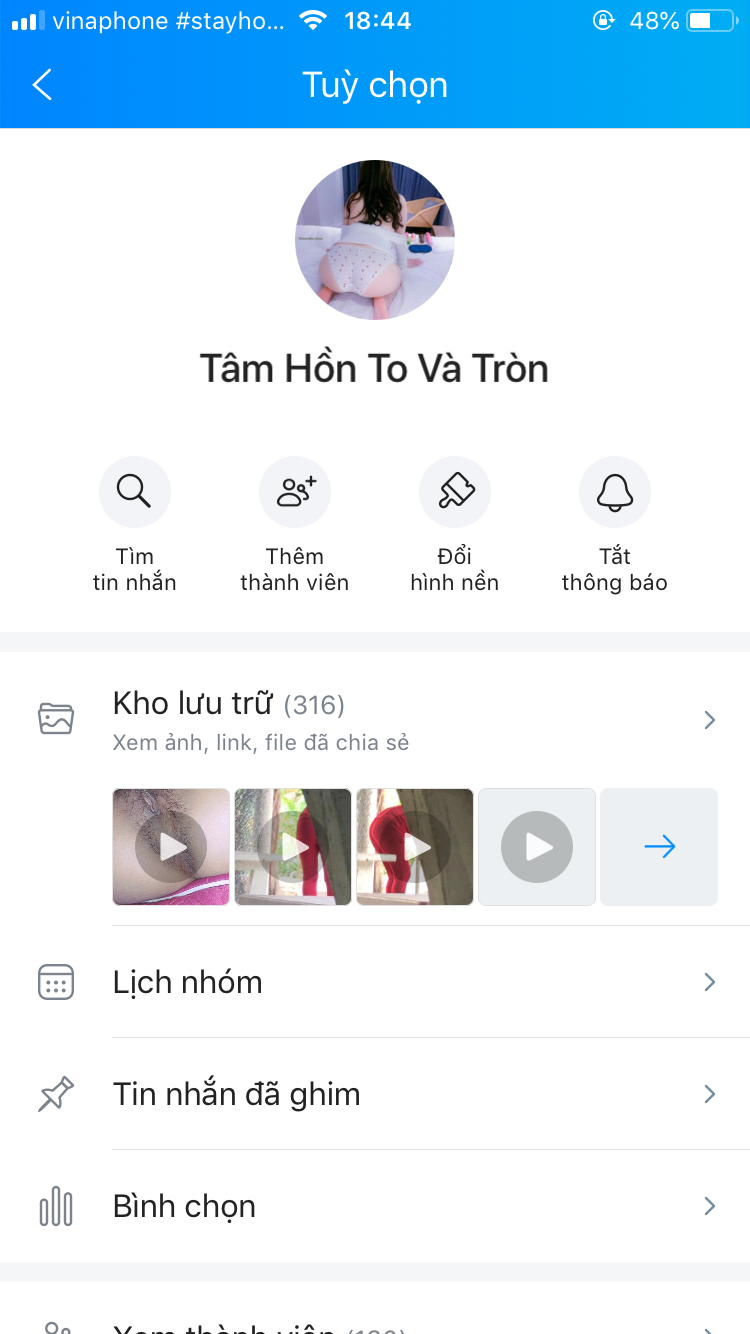This screenshot has height=1334, width=750.
Task: Tap the Tìm tin nhắn search button
Action: (135, 492)
